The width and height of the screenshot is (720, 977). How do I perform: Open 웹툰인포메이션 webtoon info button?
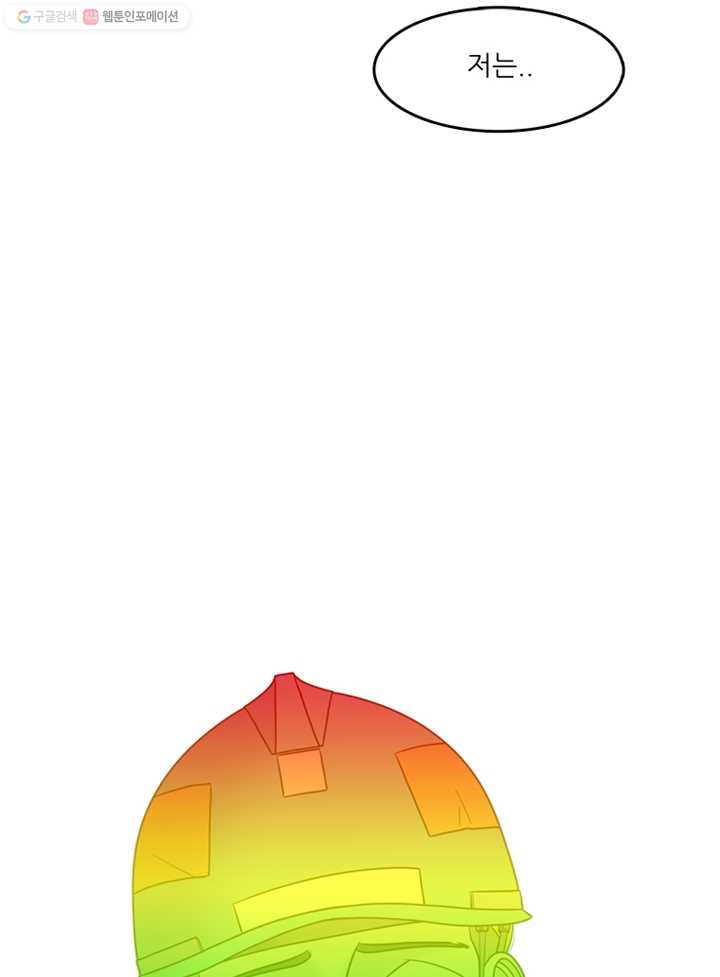click(x=131, y=16)
